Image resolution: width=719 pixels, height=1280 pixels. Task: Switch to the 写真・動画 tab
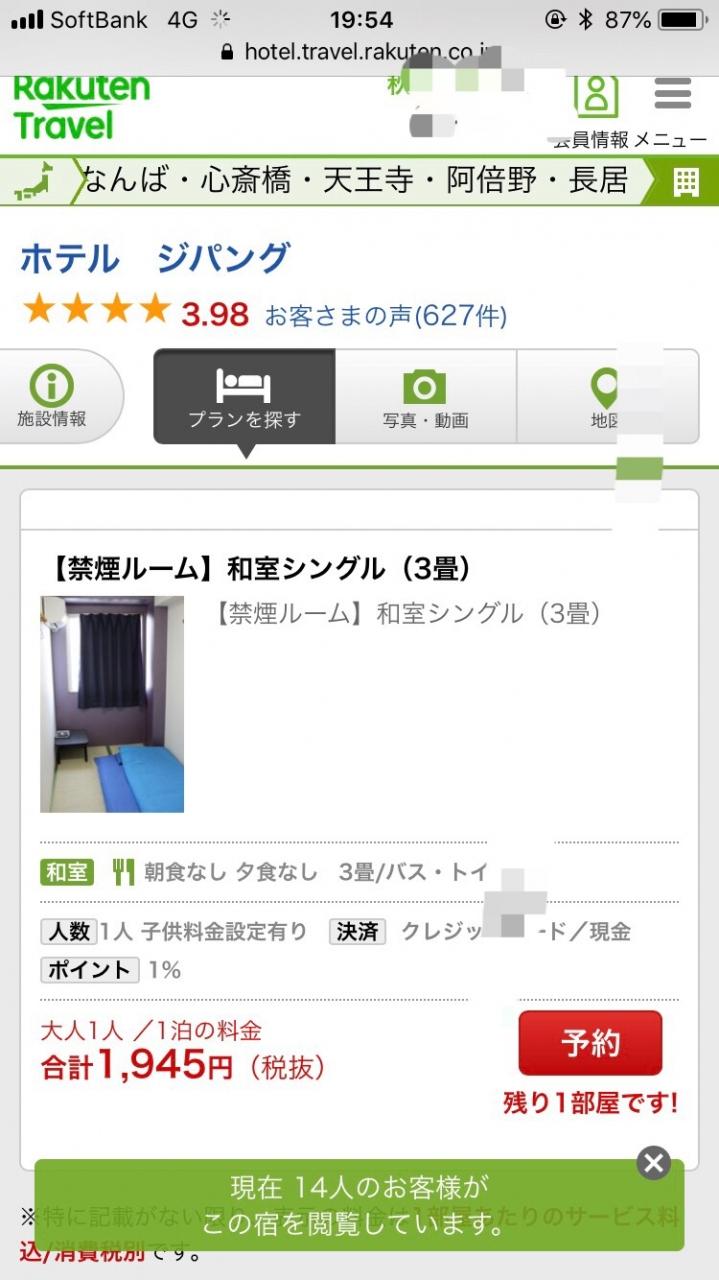click(425, 396)
